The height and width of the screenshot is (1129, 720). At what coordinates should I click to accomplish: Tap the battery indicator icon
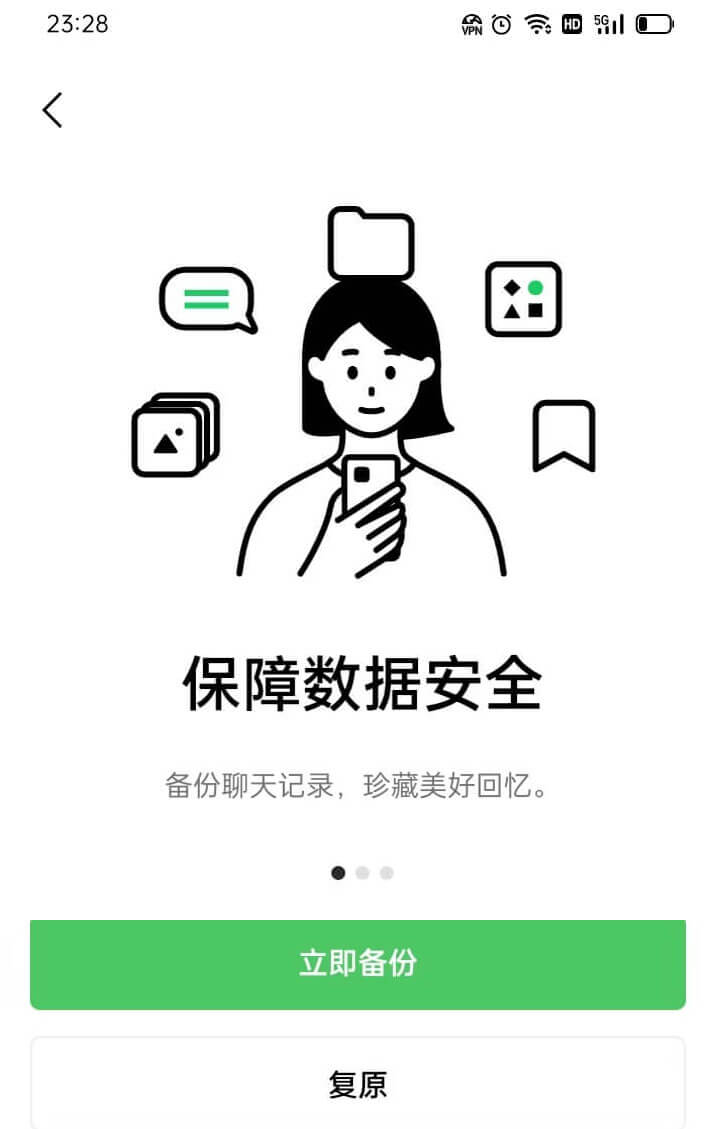(652, 24)
